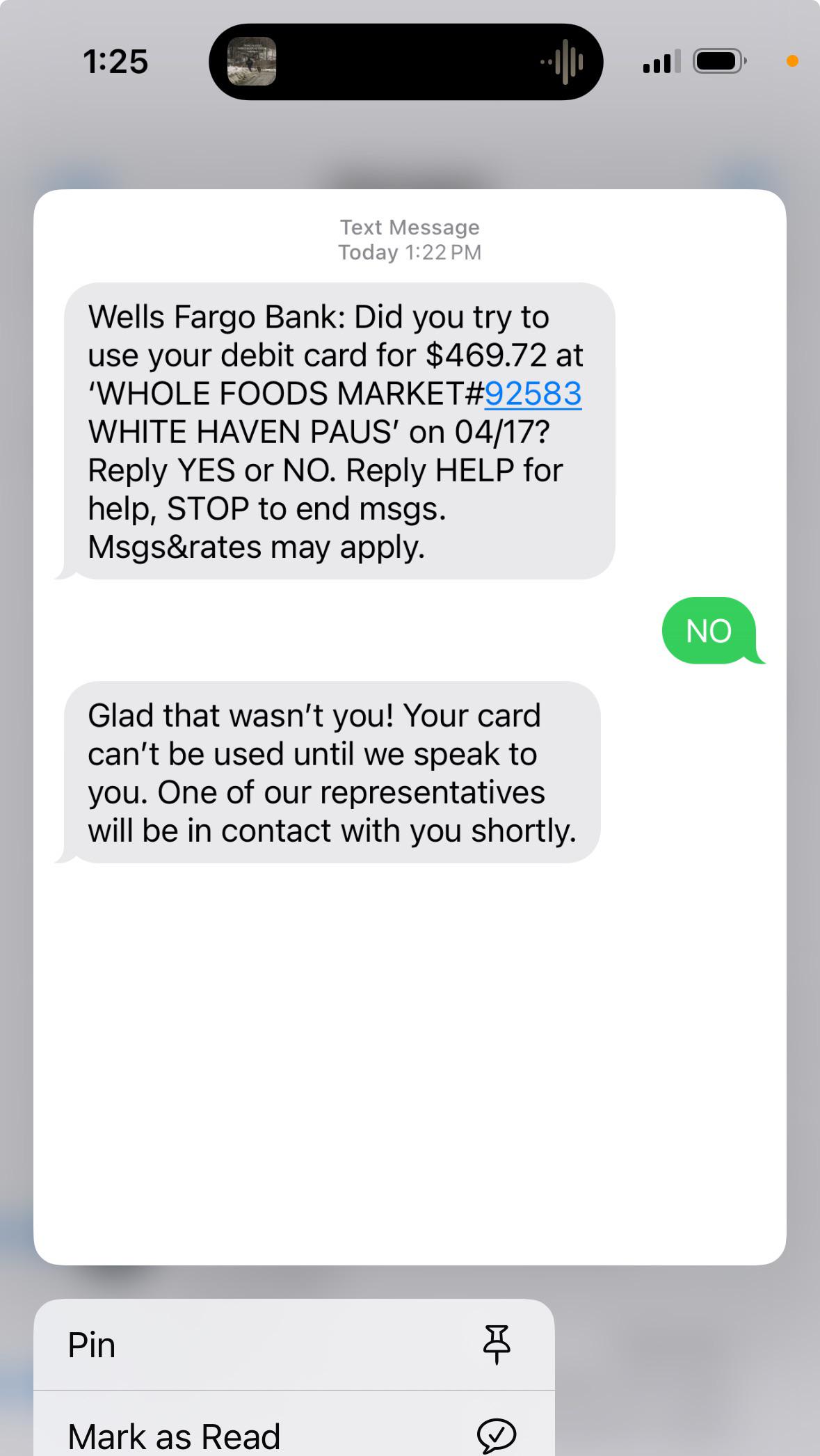Tap the message preview card above the menu
Screen dimensions: 820x1456
[409, 1009]
